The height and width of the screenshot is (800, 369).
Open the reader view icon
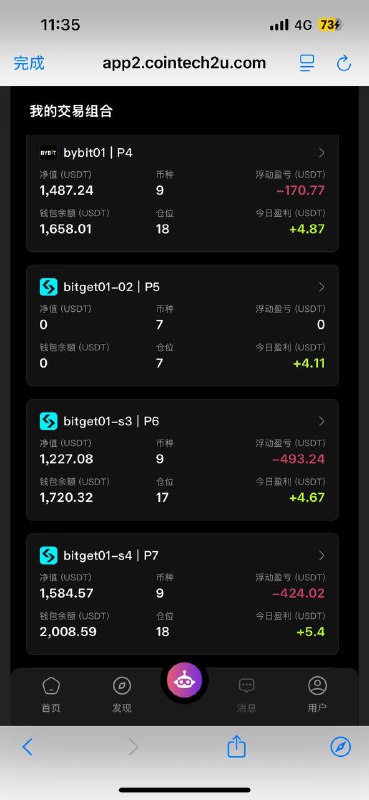pos(307,63)
